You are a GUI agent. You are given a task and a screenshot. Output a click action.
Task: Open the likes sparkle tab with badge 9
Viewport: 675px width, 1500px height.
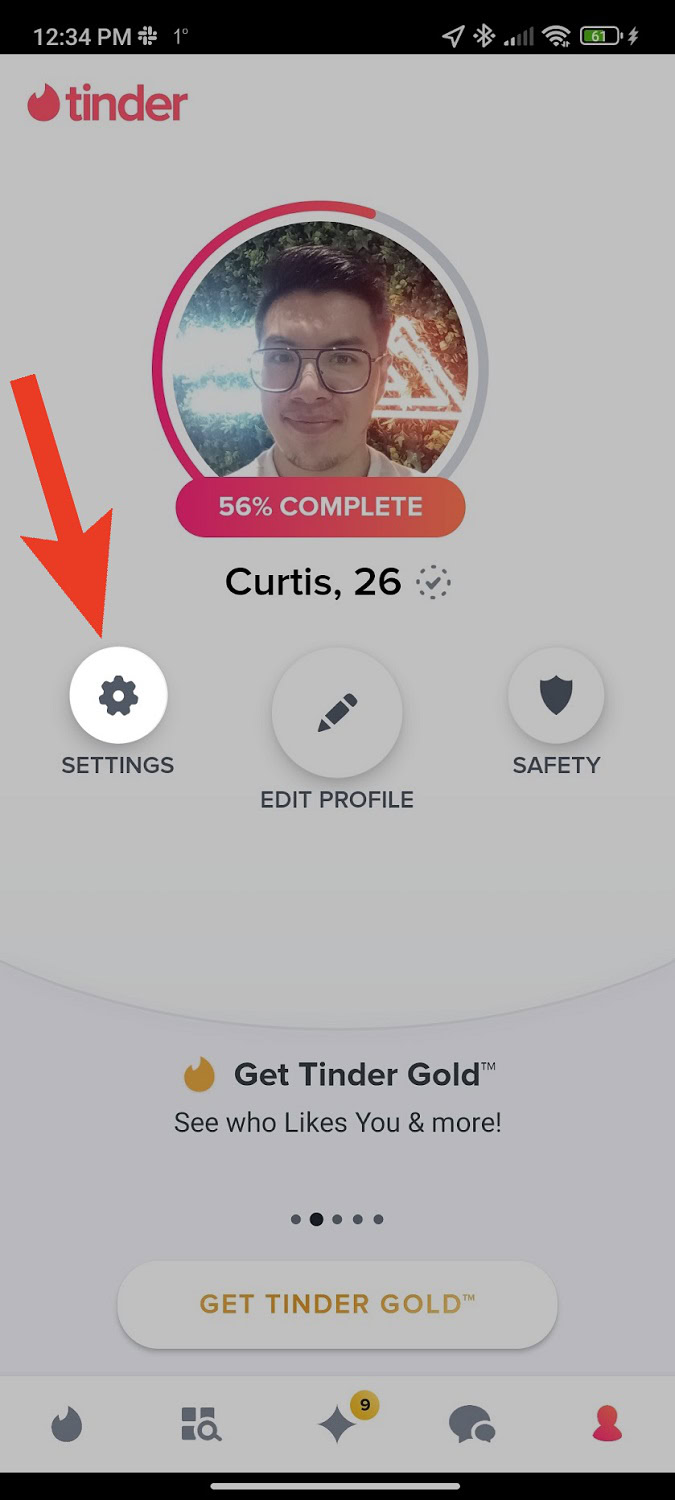338,1425
